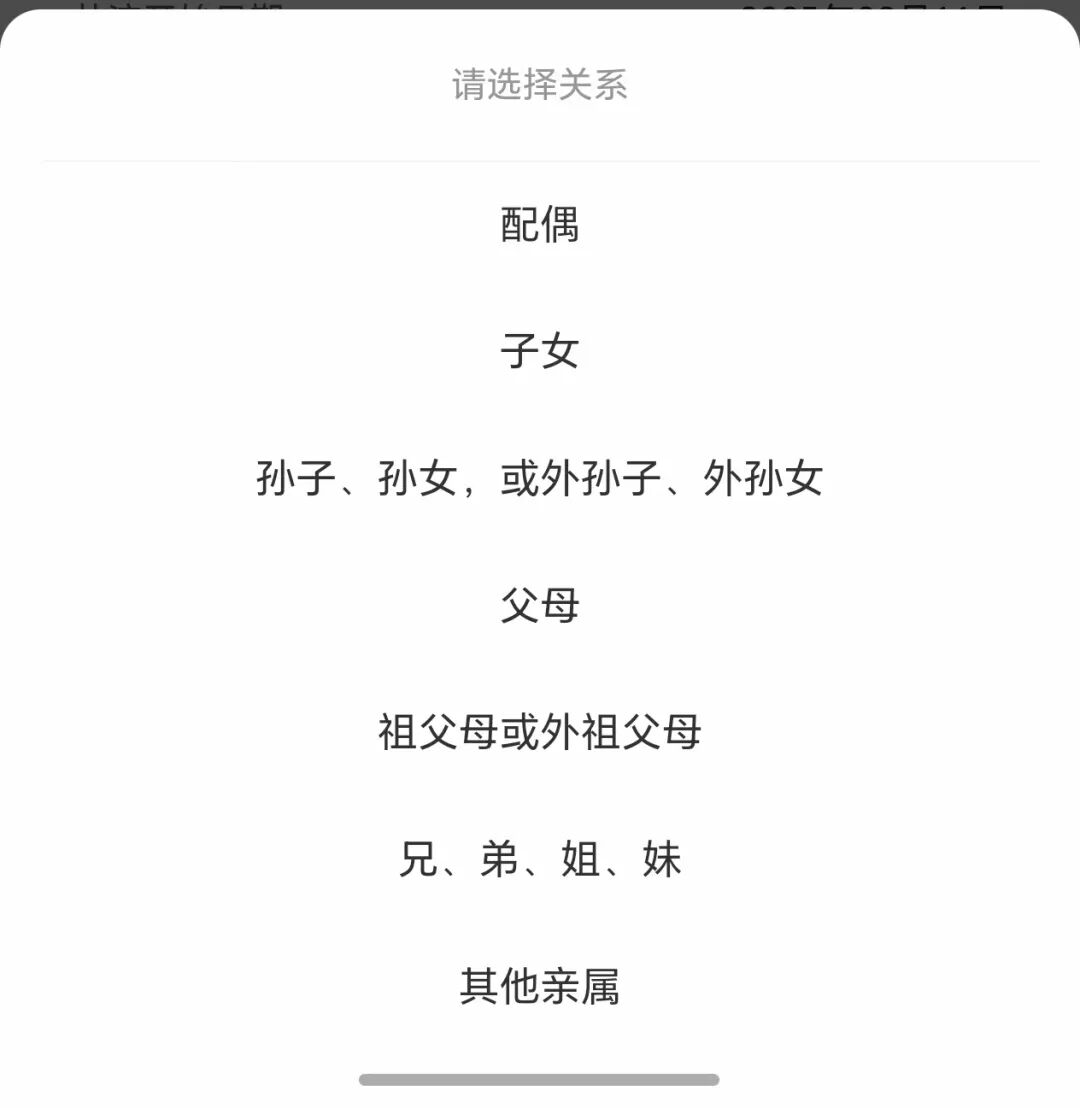Choose the grandparents relationship entry
Viewport: 1080px width, 1108px height.
click(540, 732)
